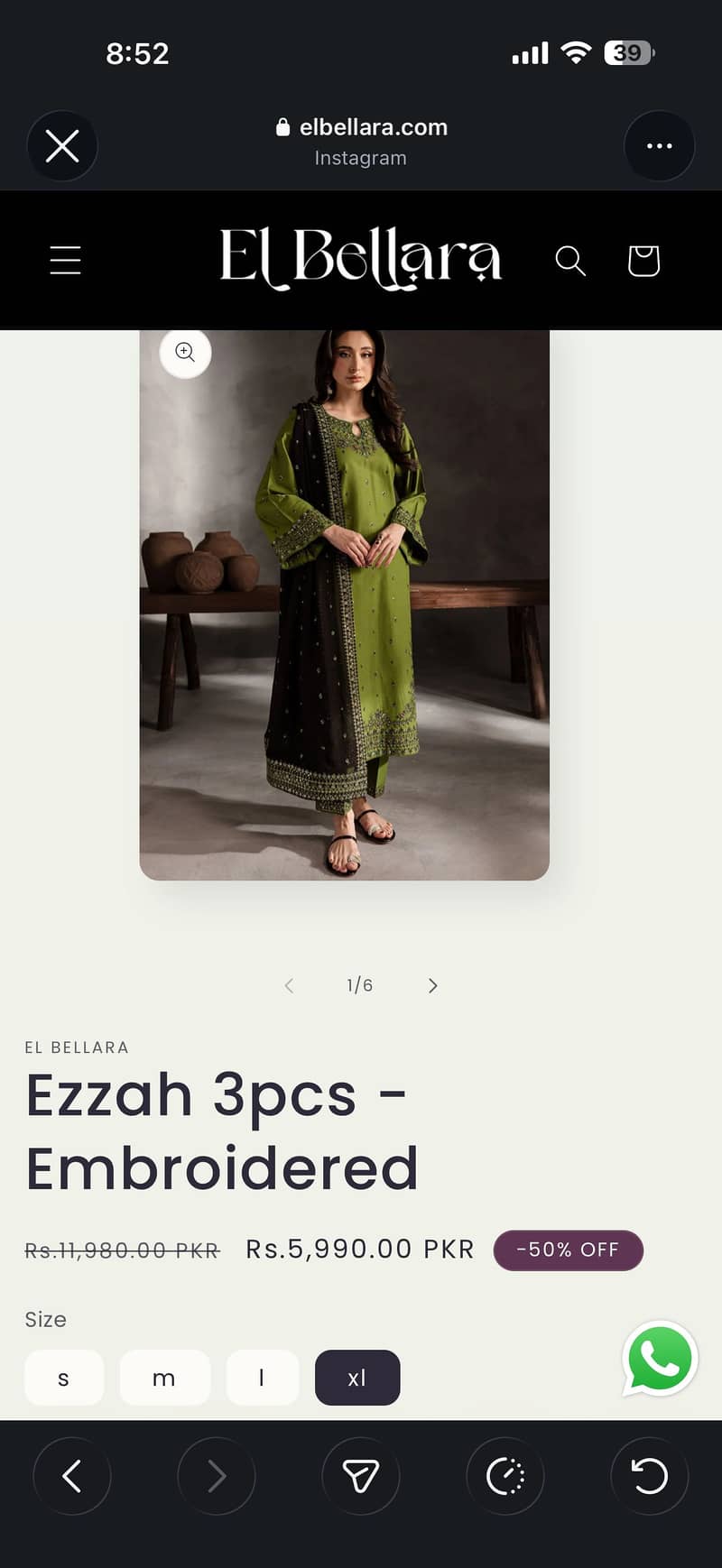722x1568 pixels.
Task: Open the shopping cart
Action: tap(643, 260)
